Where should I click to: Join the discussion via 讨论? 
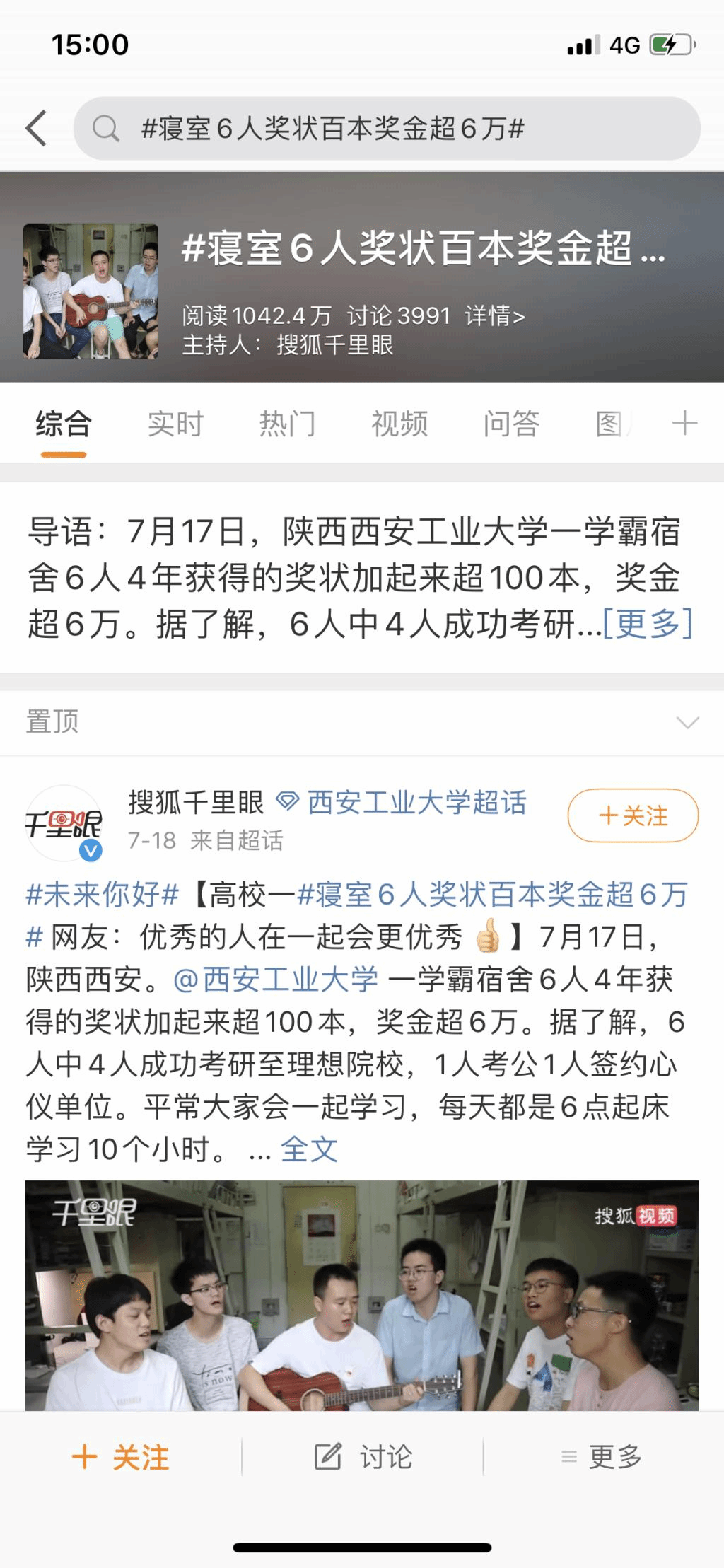(363, 1458)
